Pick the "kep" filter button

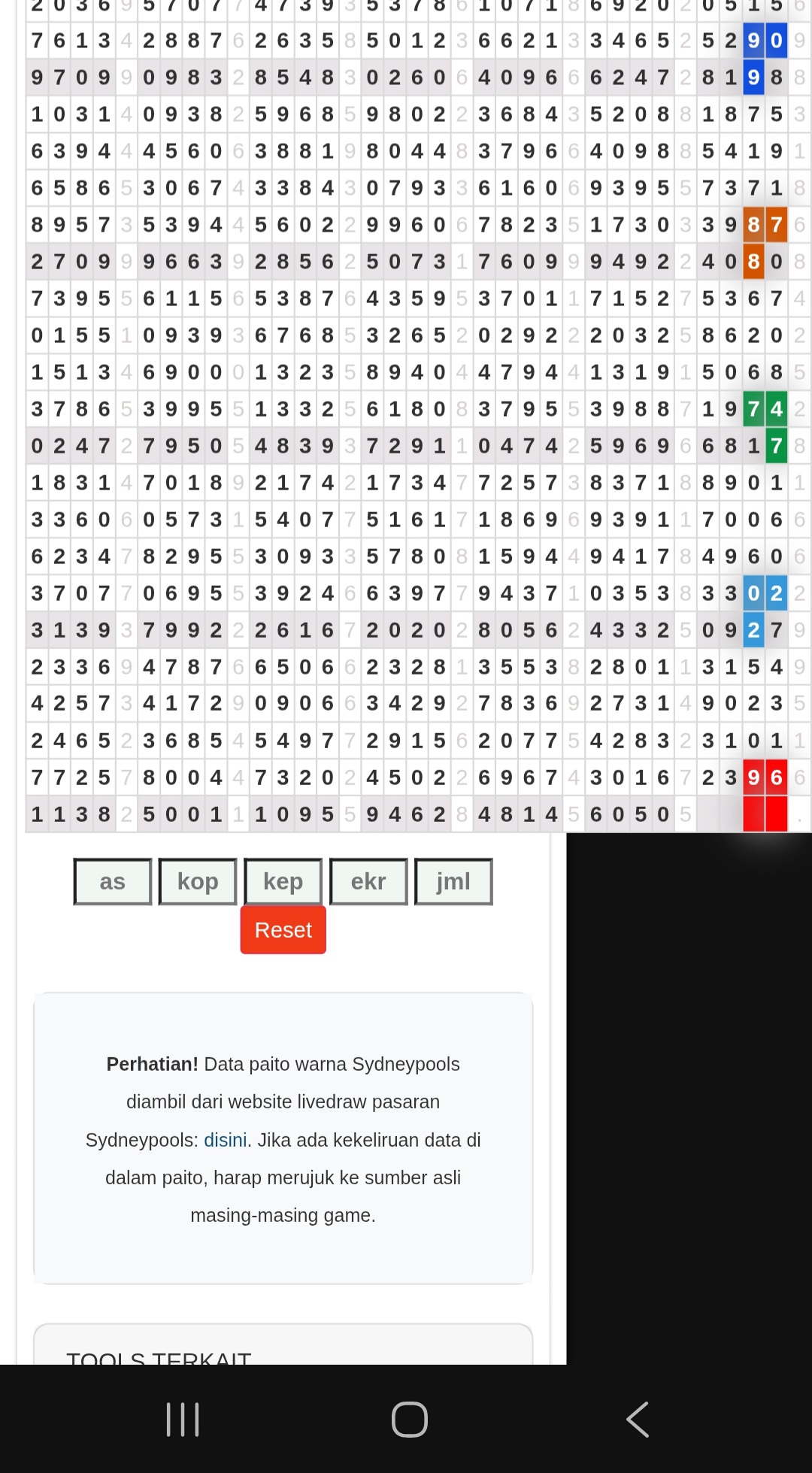pos(283,881)
